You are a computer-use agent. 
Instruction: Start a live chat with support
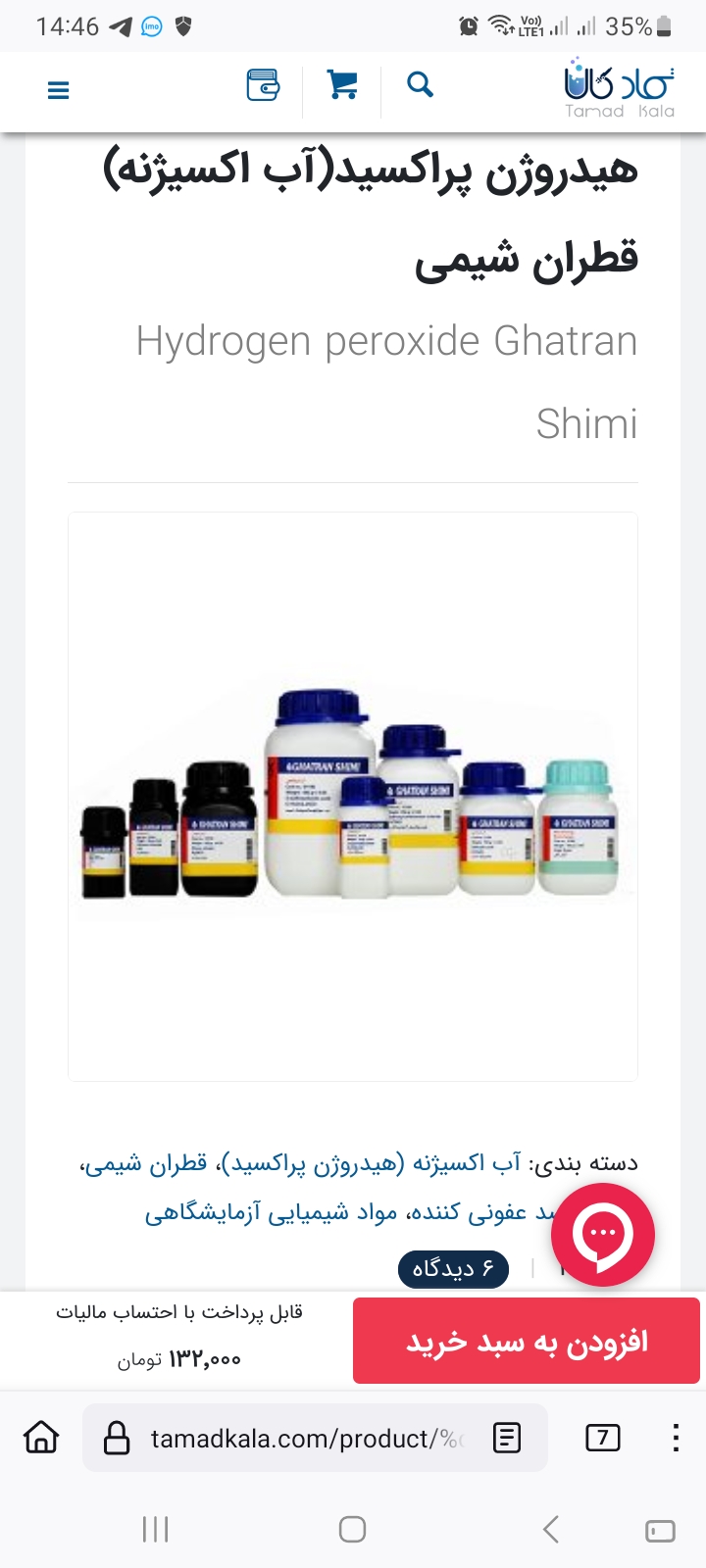click(602, 1235)
